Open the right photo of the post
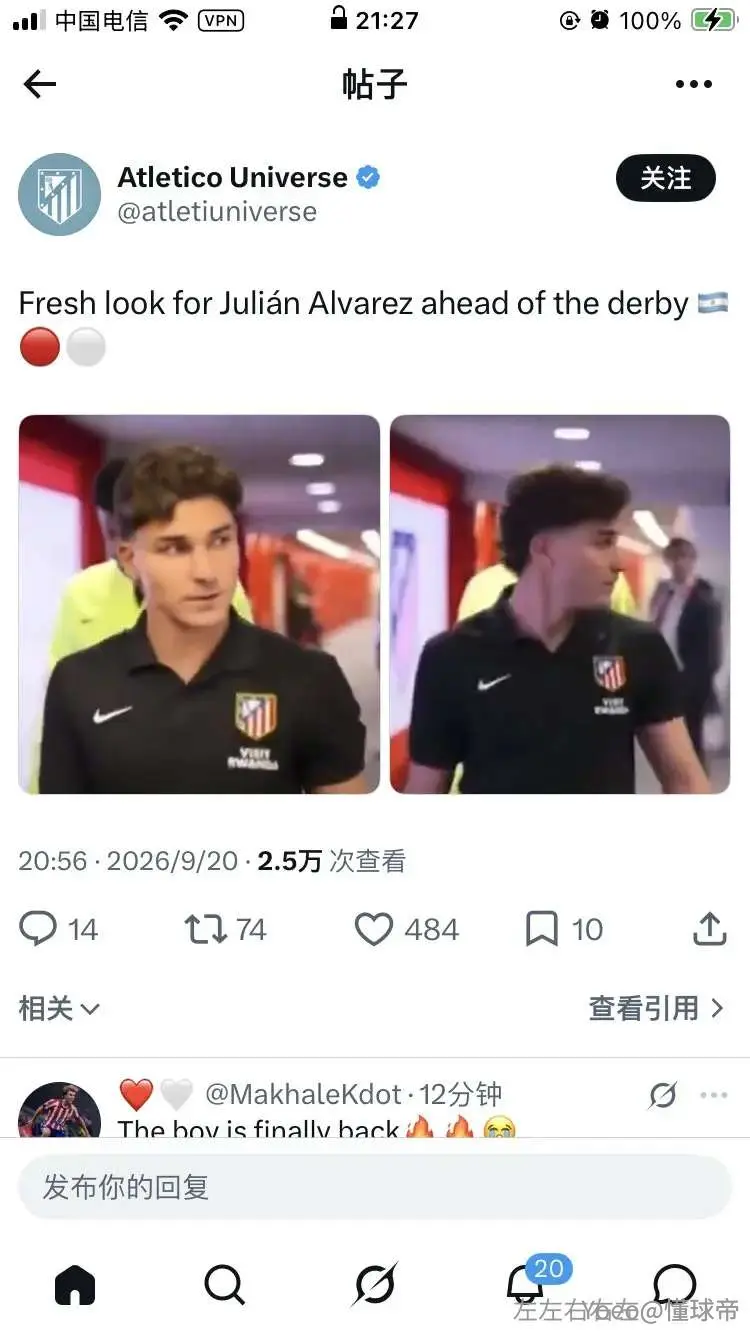 pos(560,604)
